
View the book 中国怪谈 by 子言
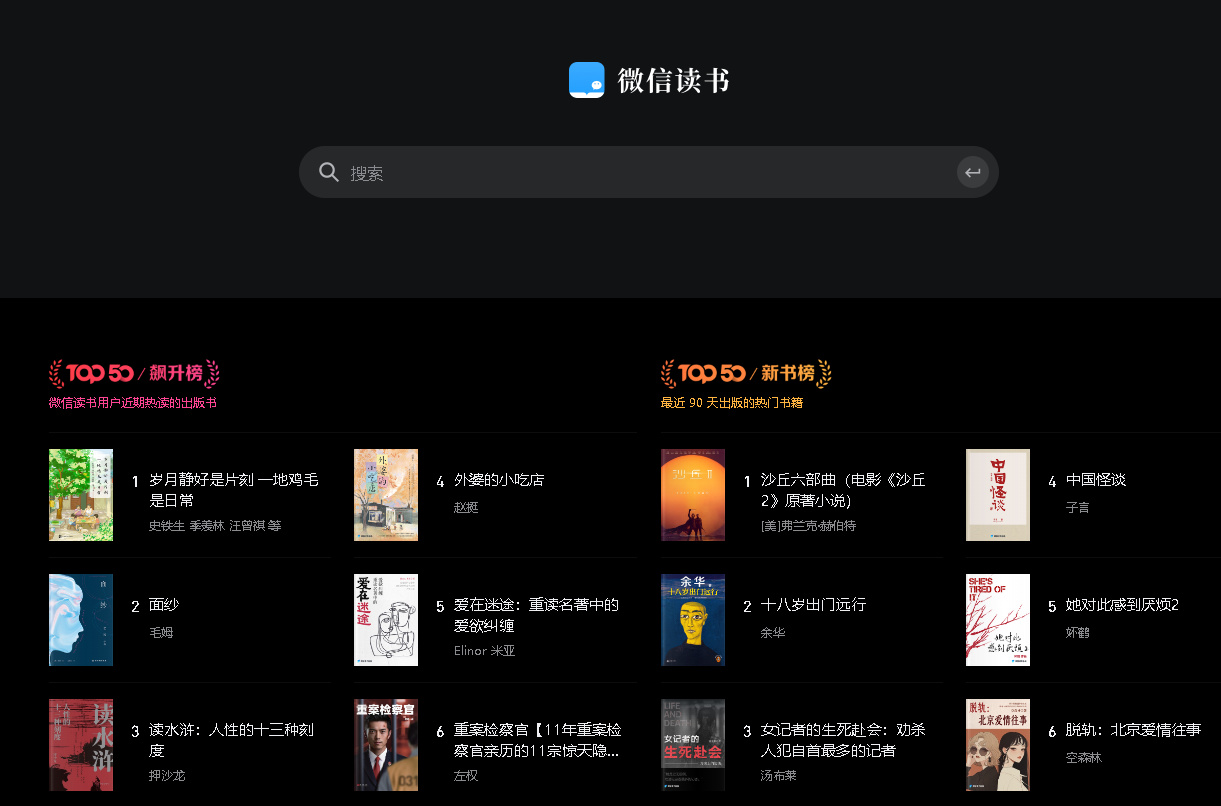coord(1093,495)
